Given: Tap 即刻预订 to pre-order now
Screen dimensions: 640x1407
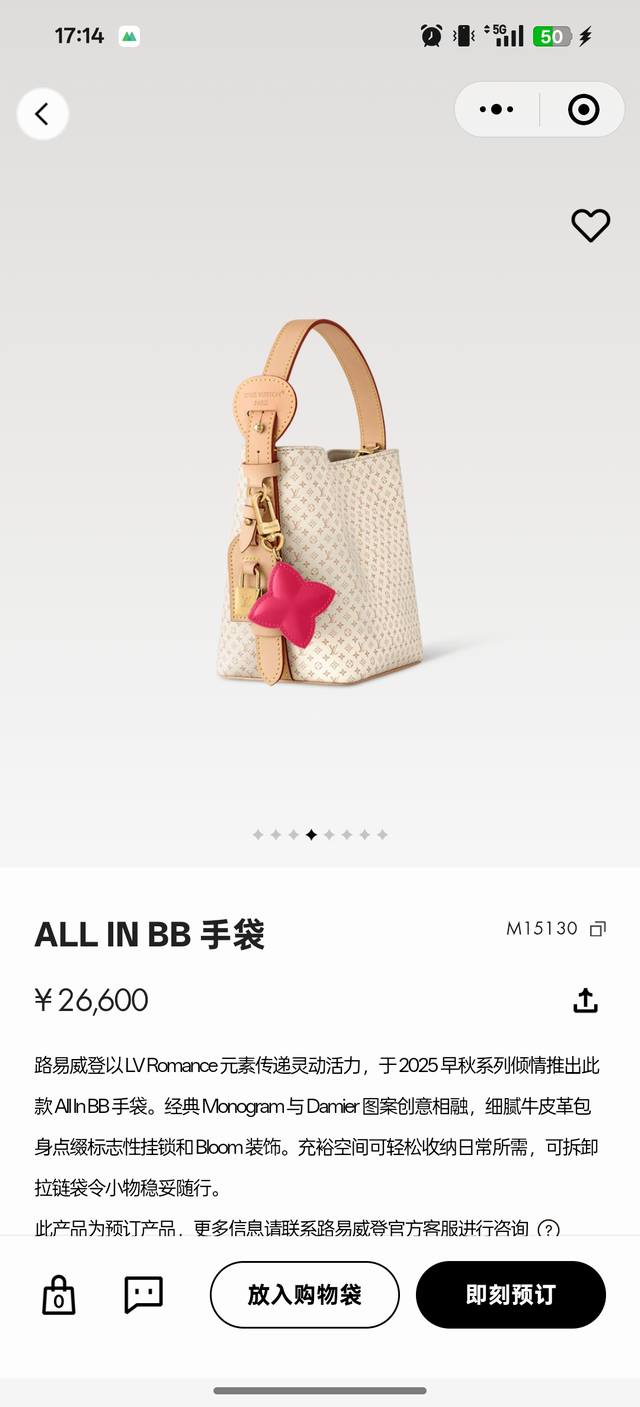Looking at the screenshot, I should click(x=510, y=1295).
